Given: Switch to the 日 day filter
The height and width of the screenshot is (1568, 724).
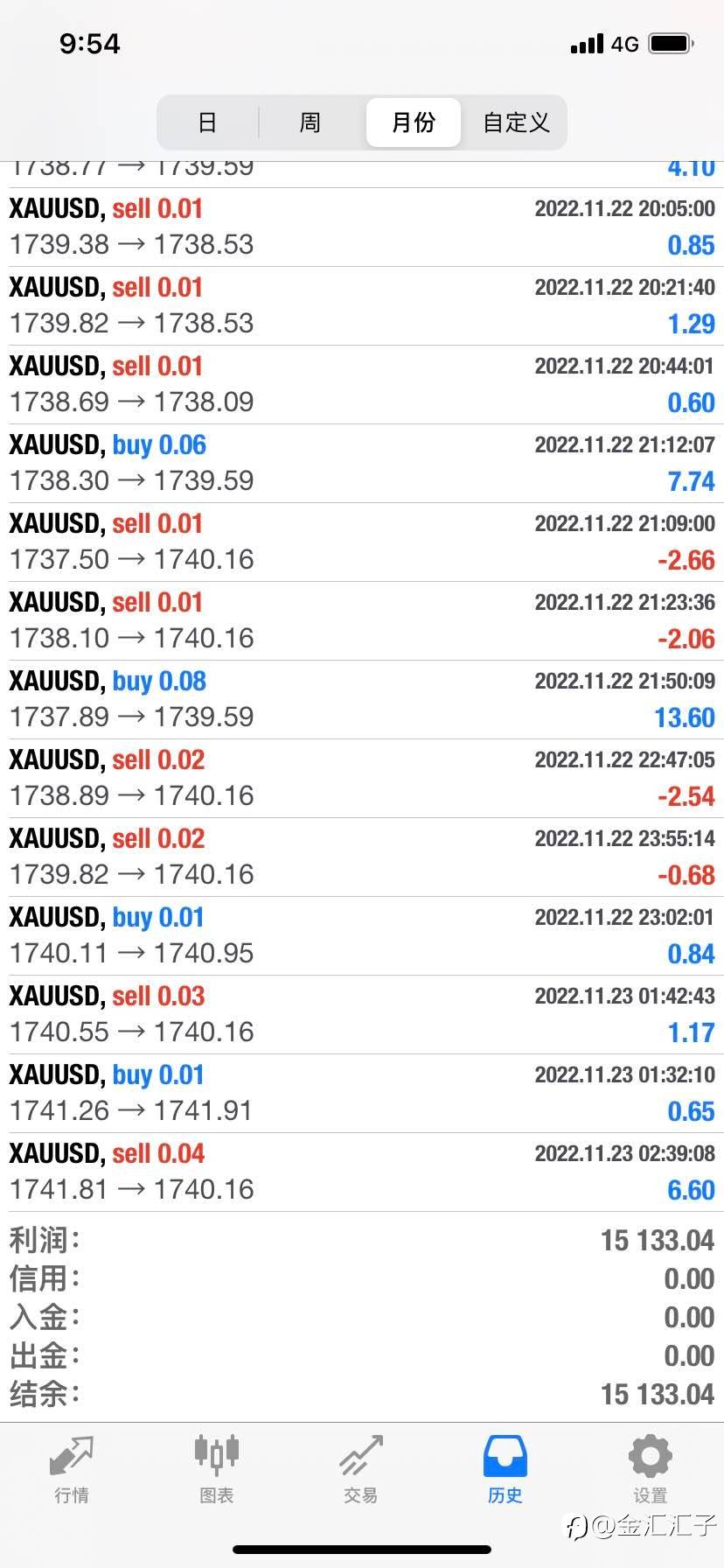Looking at the screenshot, I should click(207, 122).
